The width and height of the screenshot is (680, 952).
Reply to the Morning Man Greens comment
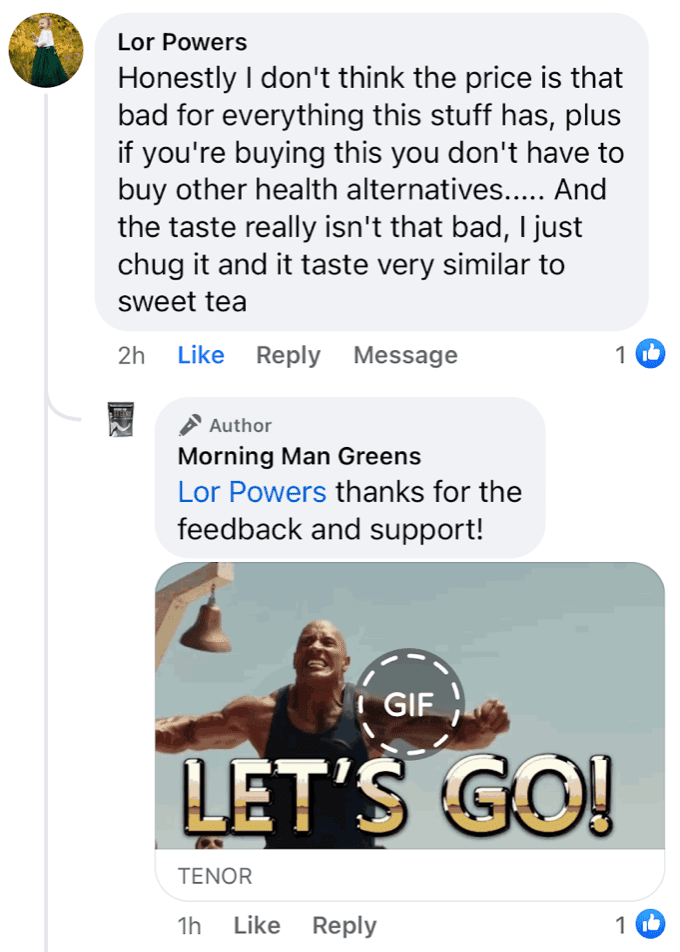(344, 925)
